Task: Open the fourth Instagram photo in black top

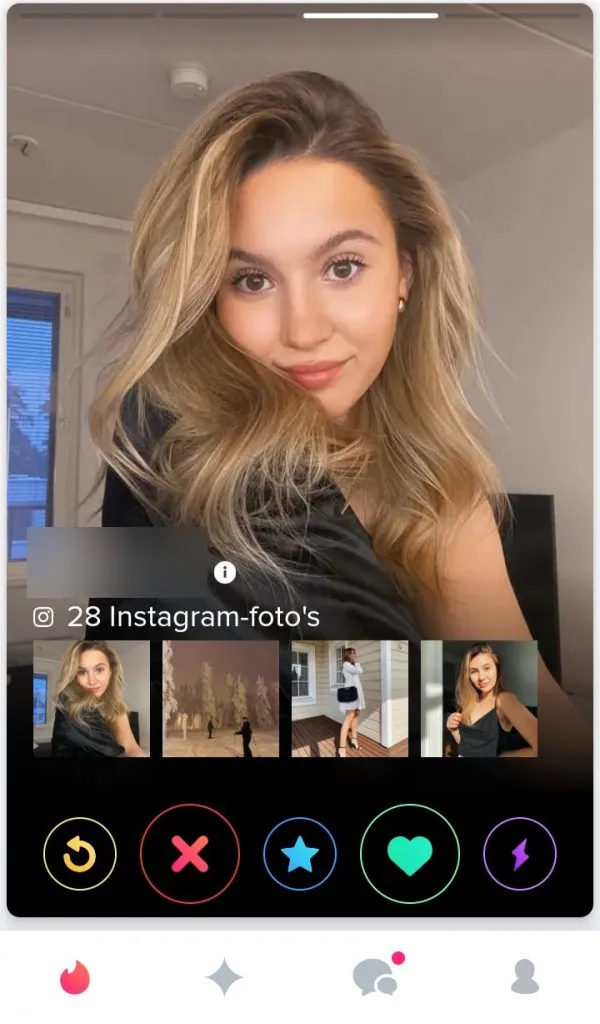Action: 479,699
